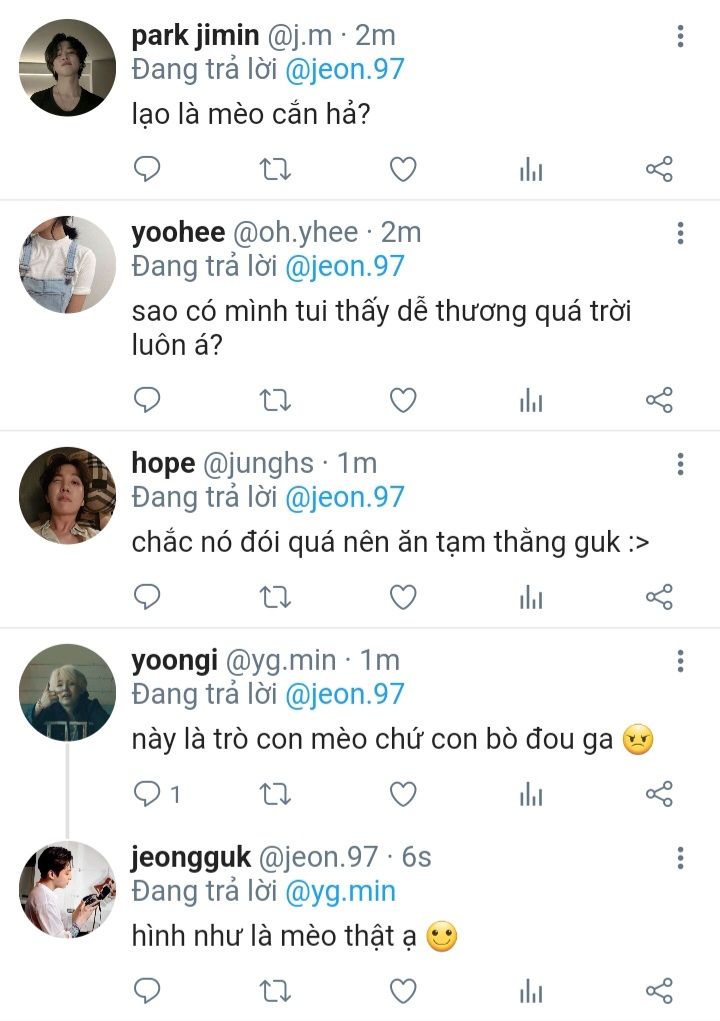This screenshot has height=1021, width=720.
Task: Open yoongi's profile avatar
Action: (67, 692)
